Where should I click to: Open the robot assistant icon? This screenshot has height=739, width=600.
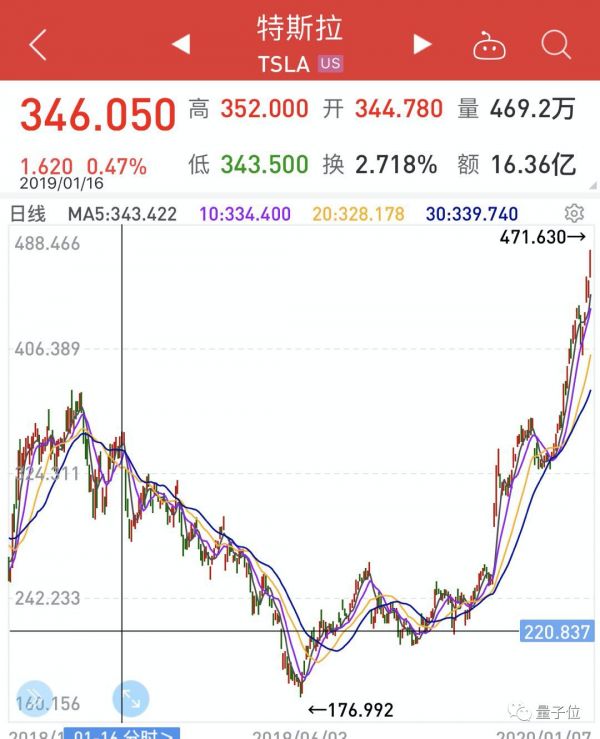pyautogui.click(x=487, y=44)
